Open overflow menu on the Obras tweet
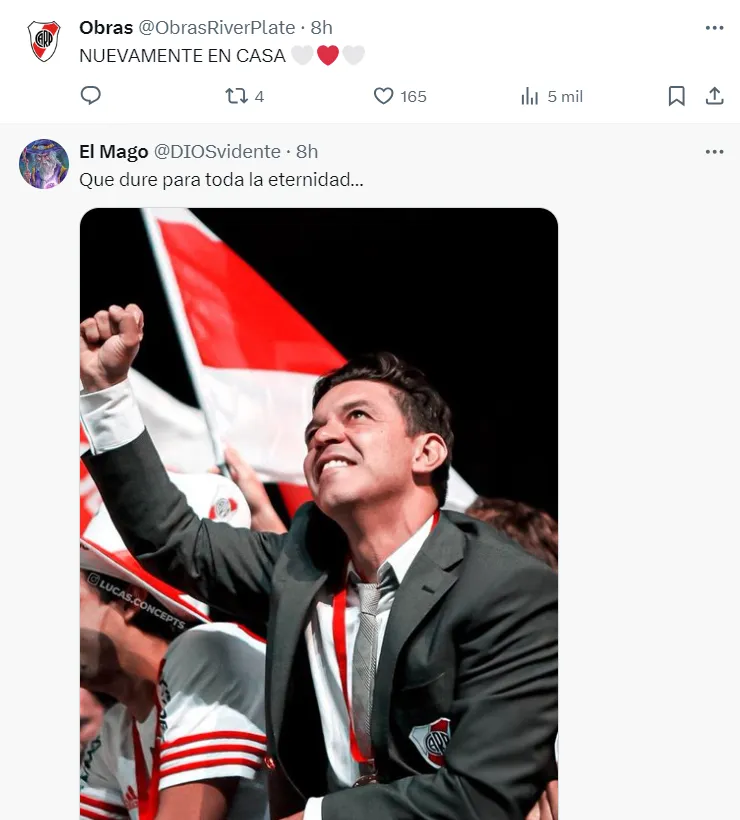Screen dimensions: 740x820 point(714,28)
